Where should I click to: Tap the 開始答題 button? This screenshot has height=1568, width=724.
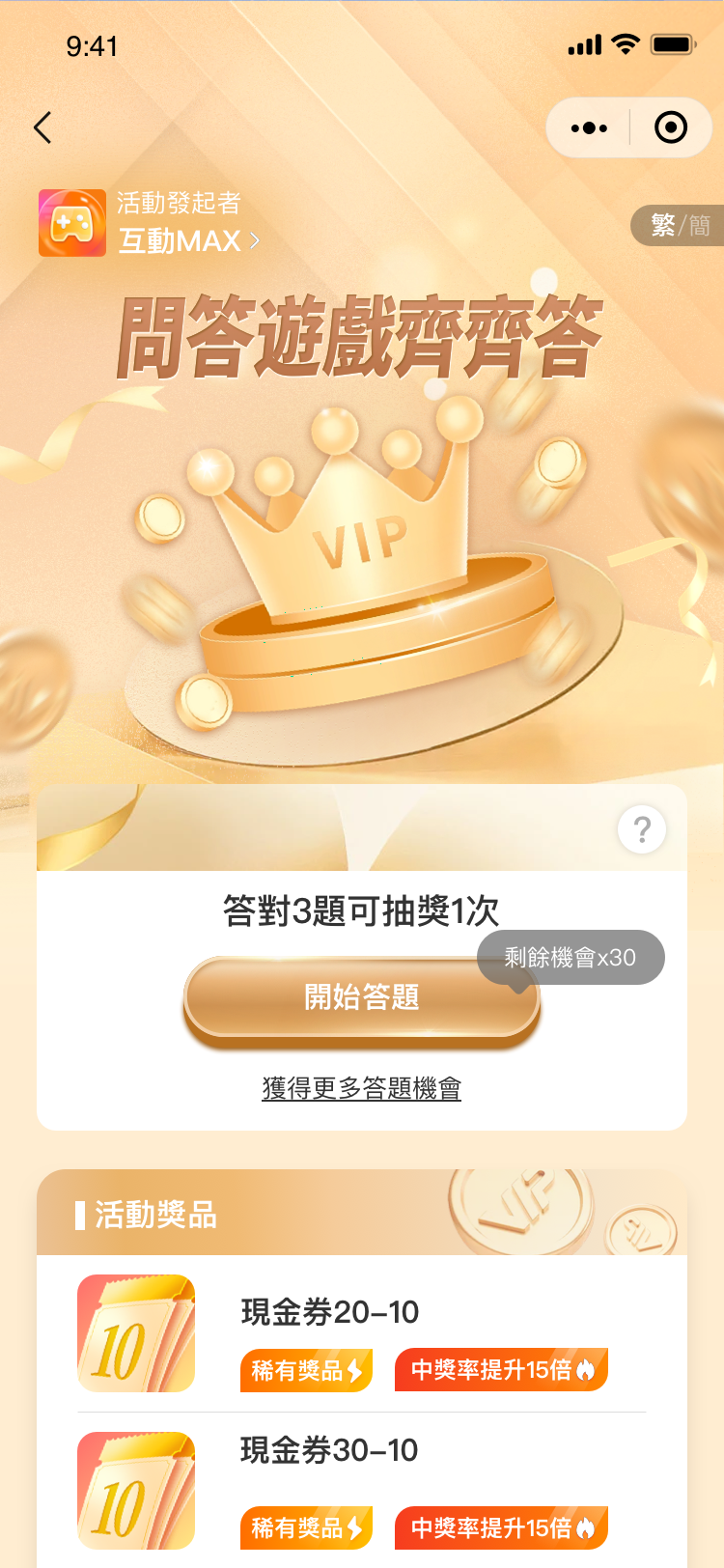tap(361, 998)
